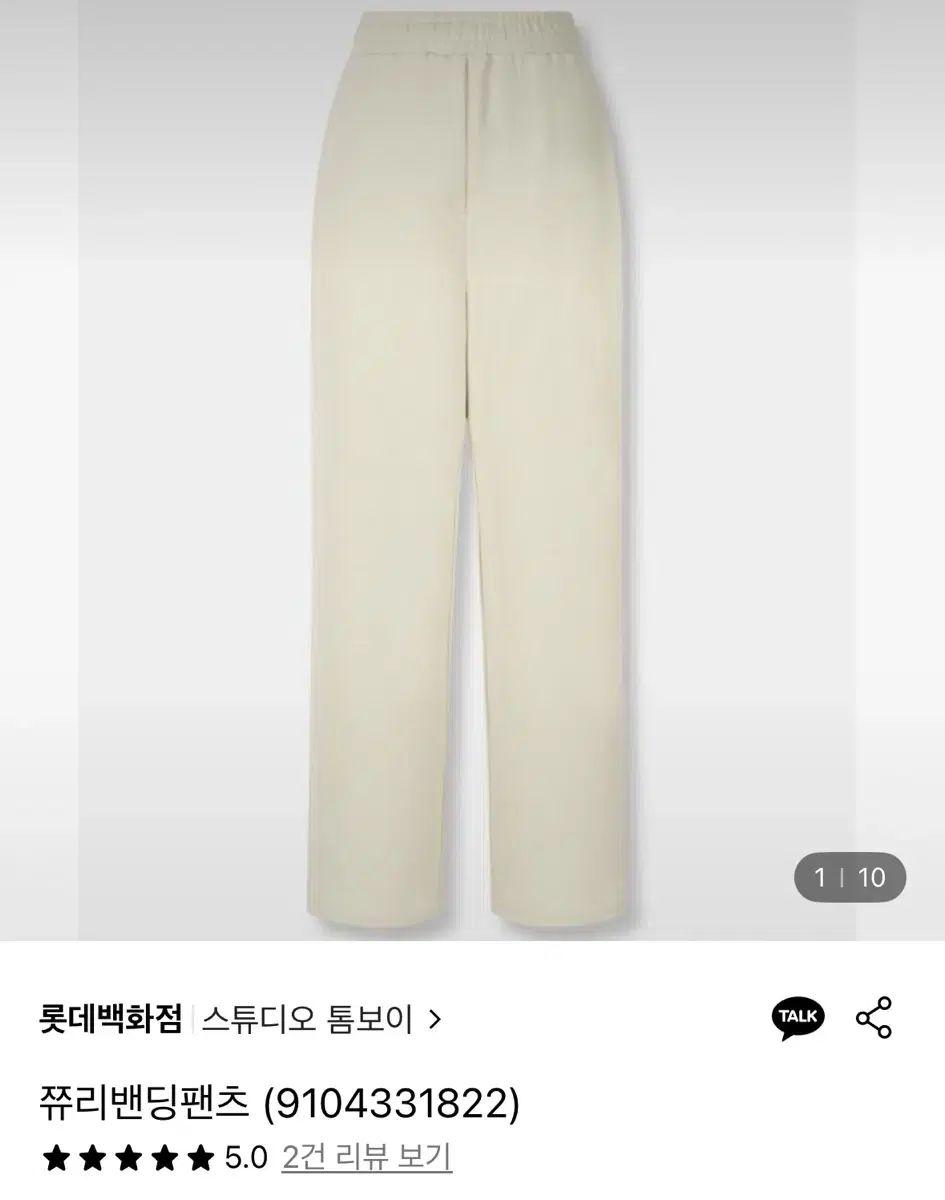
Task: Open the product image of the pants
Action: [x=470, y=470]
